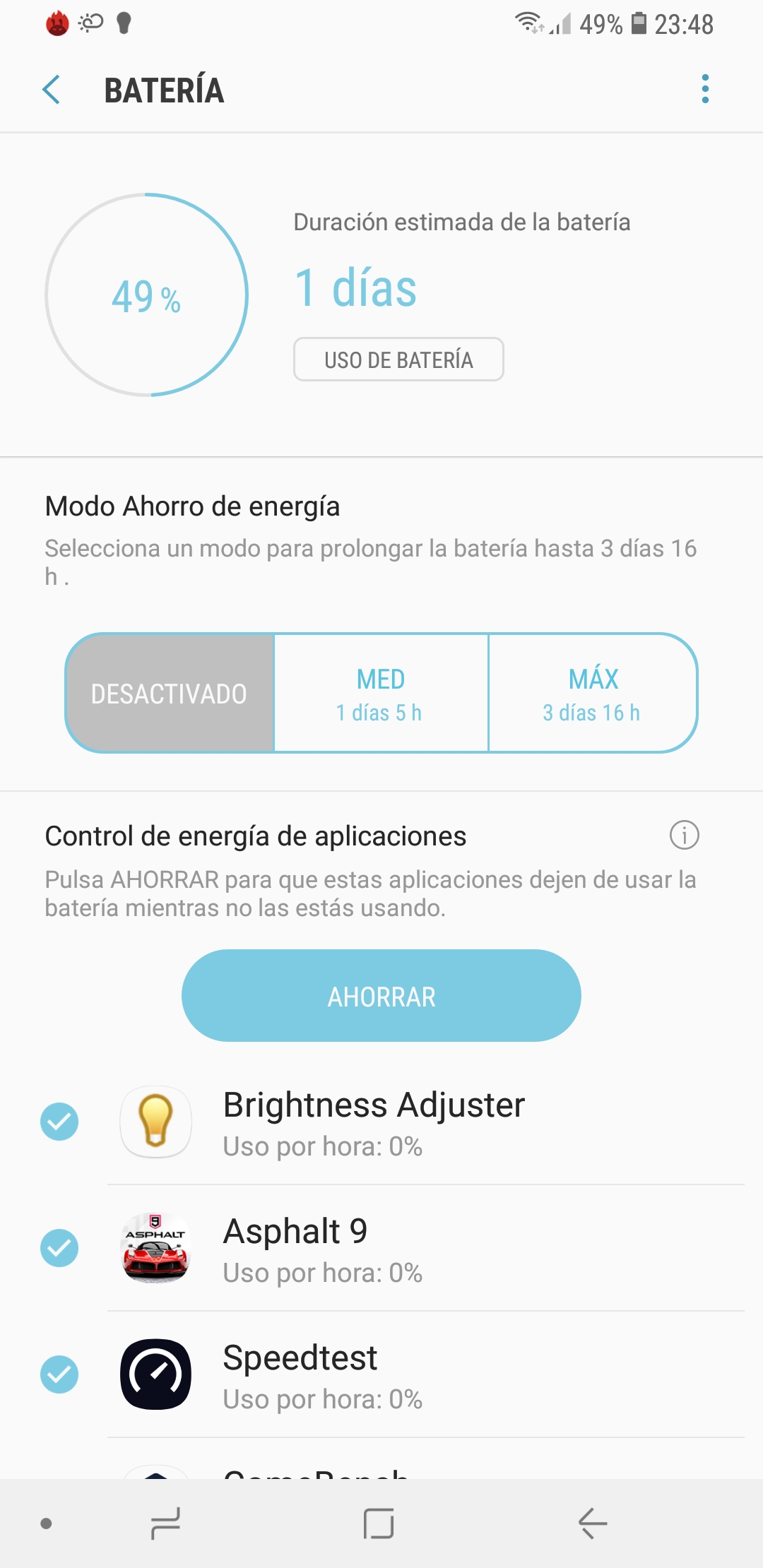Open system recent apps button

166,1524
